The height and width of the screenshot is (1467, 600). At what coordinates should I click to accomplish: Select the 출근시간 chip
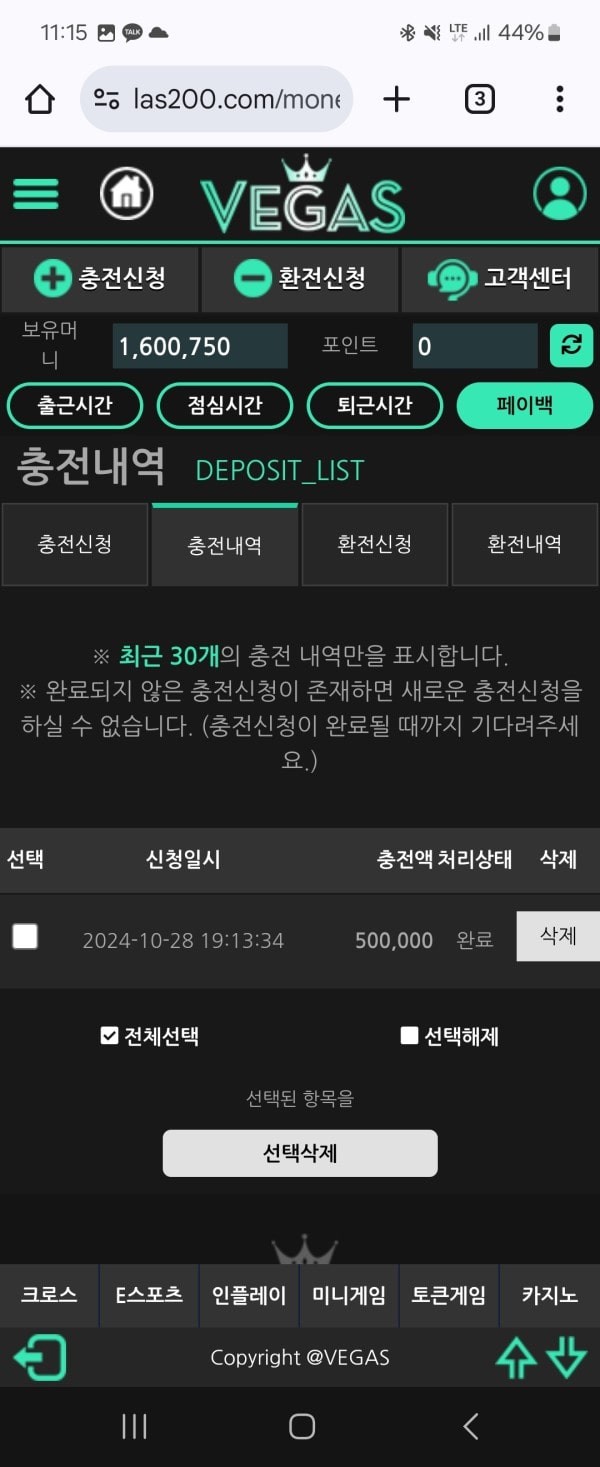click(75, 405)
